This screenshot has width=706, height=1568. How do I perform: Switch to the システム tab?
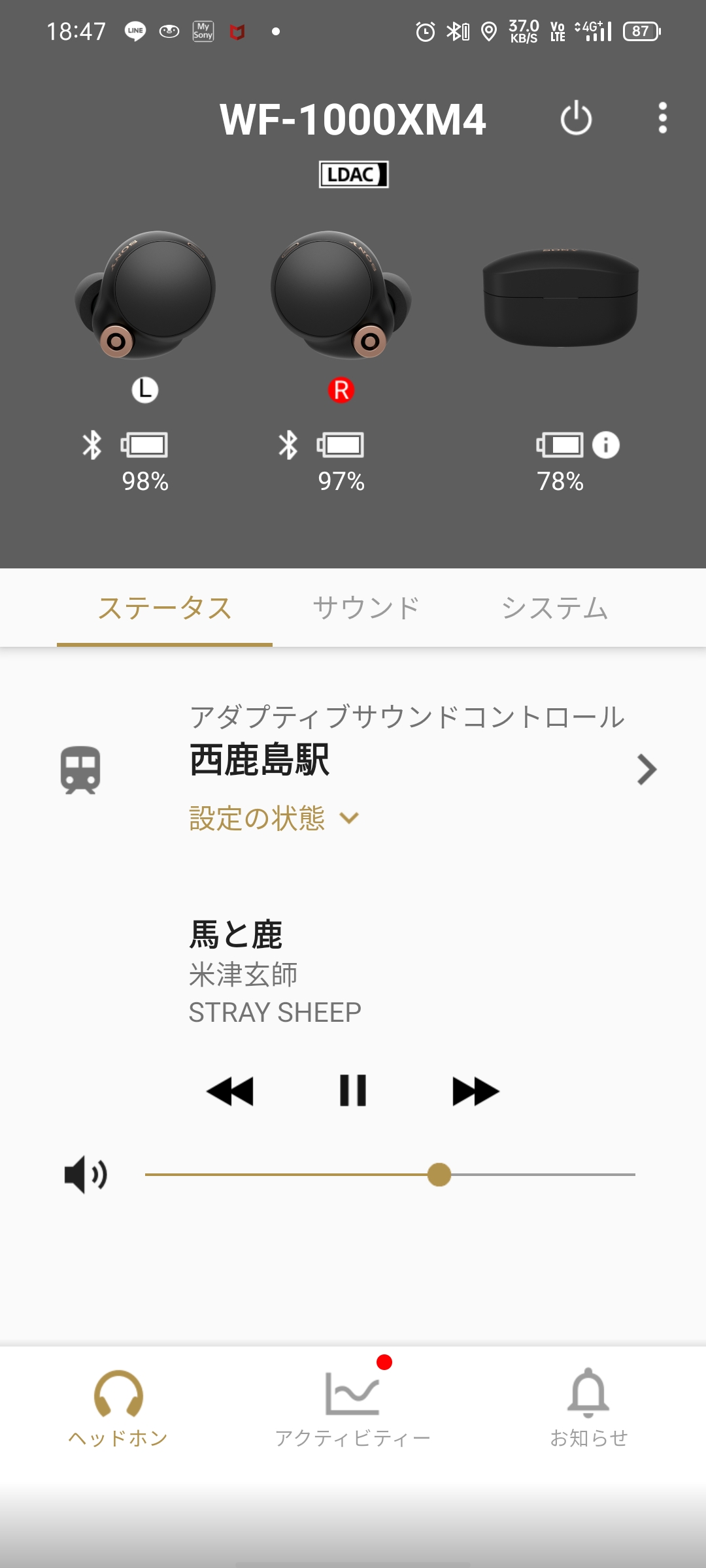(x=554, y=608)
